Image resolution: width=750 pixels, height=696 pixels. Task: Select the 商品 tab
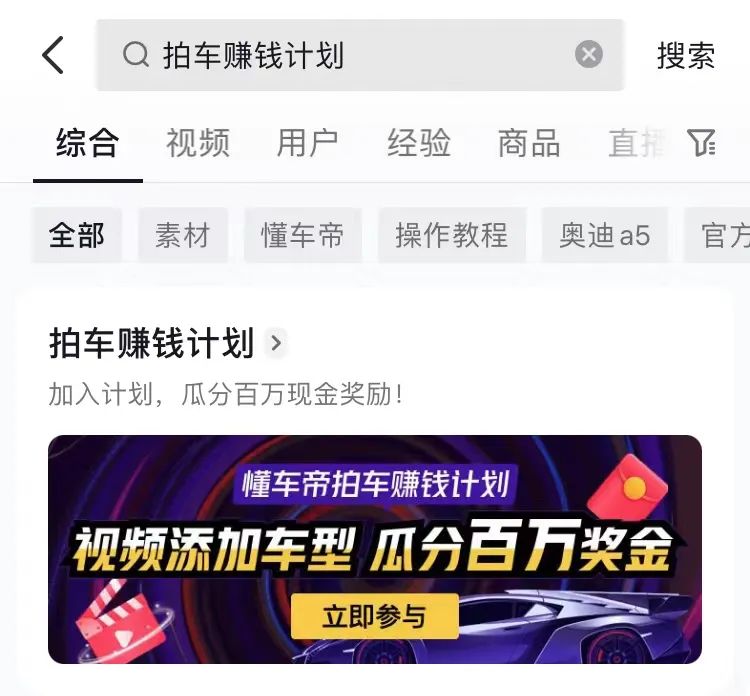click(529, 143)
